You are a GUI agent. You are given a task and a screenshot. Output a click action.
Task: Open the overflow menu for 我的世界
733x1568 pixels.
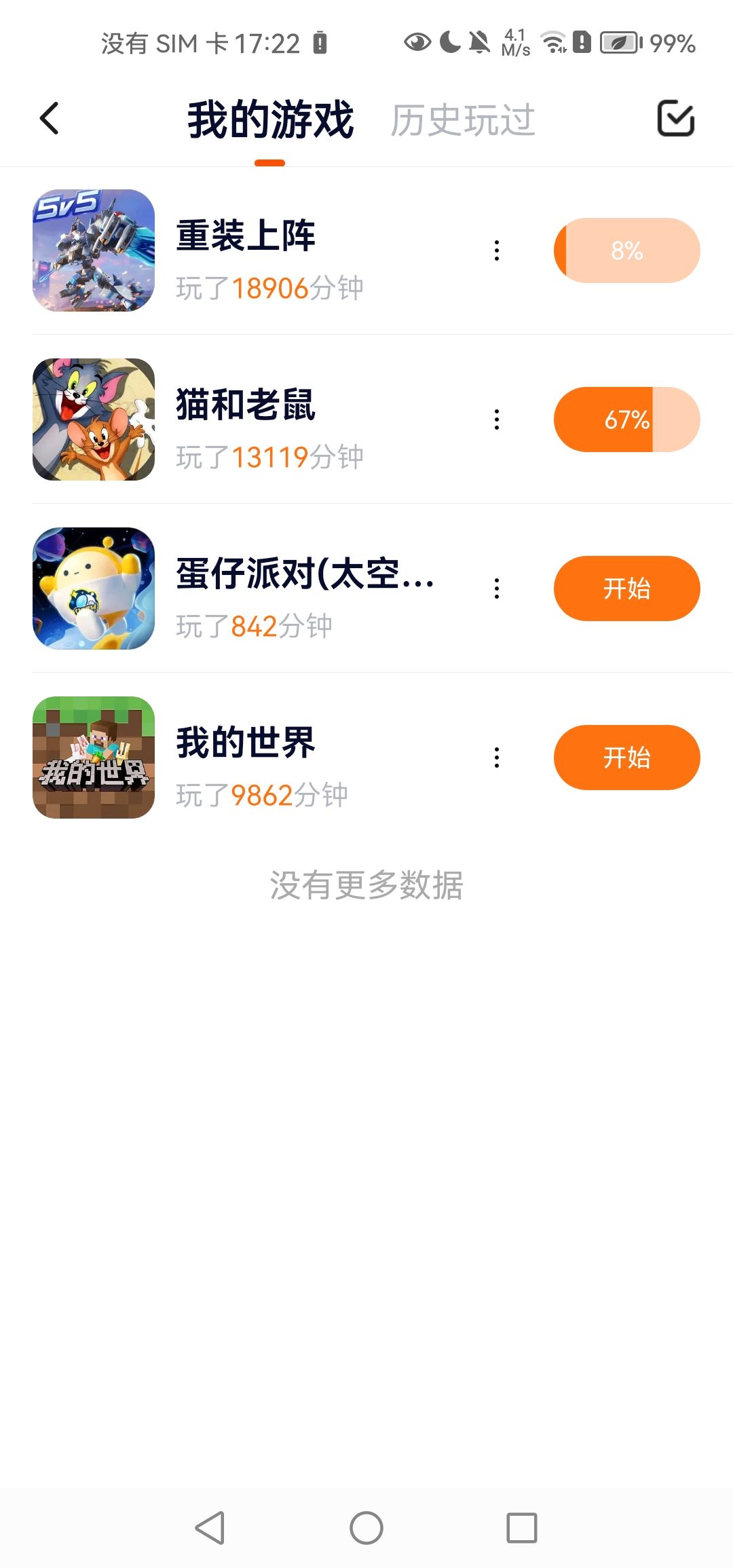pyautogui.click(x=497, y=758)
